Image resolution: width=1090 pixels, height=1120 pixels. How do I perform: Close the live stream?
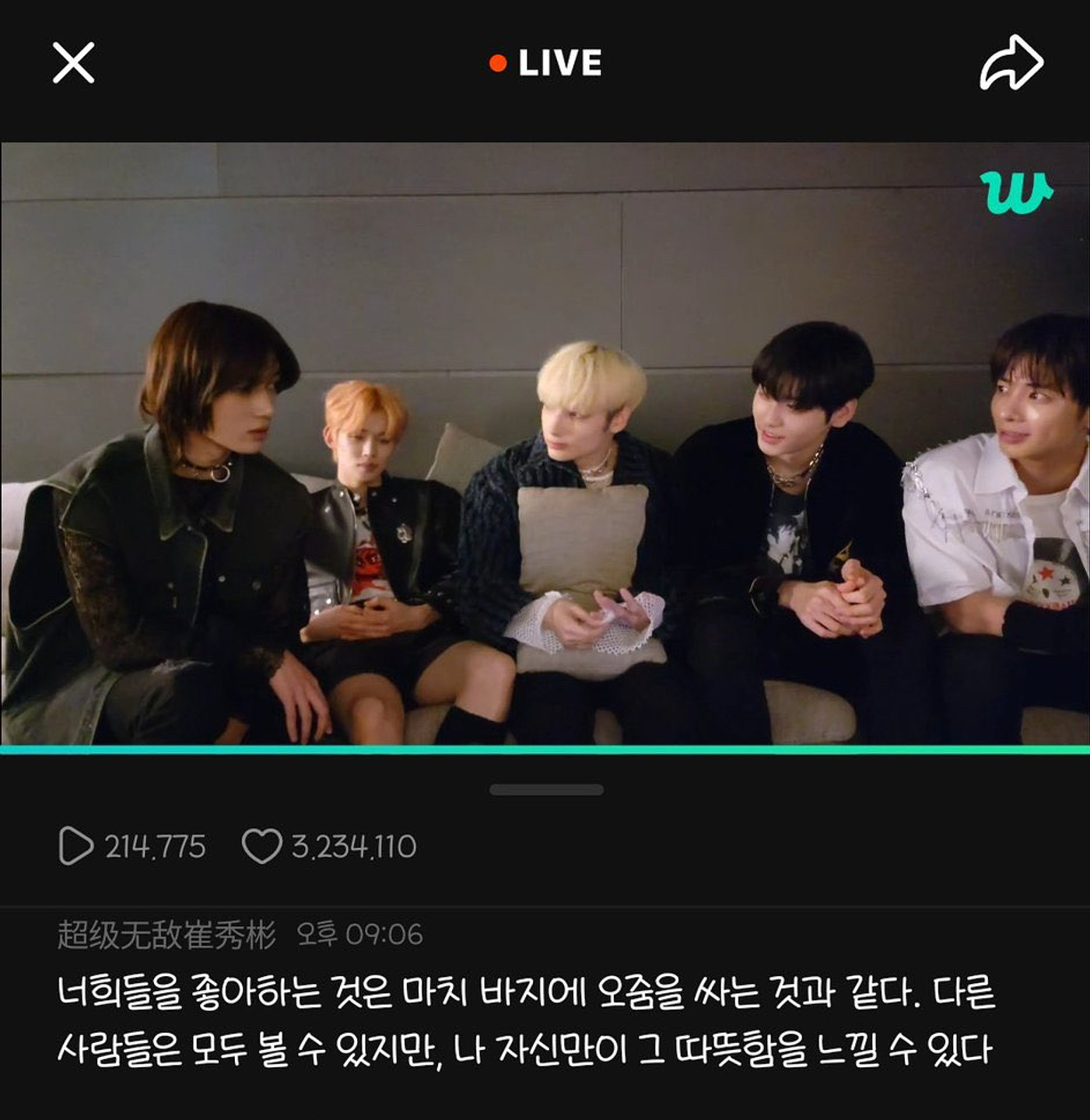coord(73,62)
